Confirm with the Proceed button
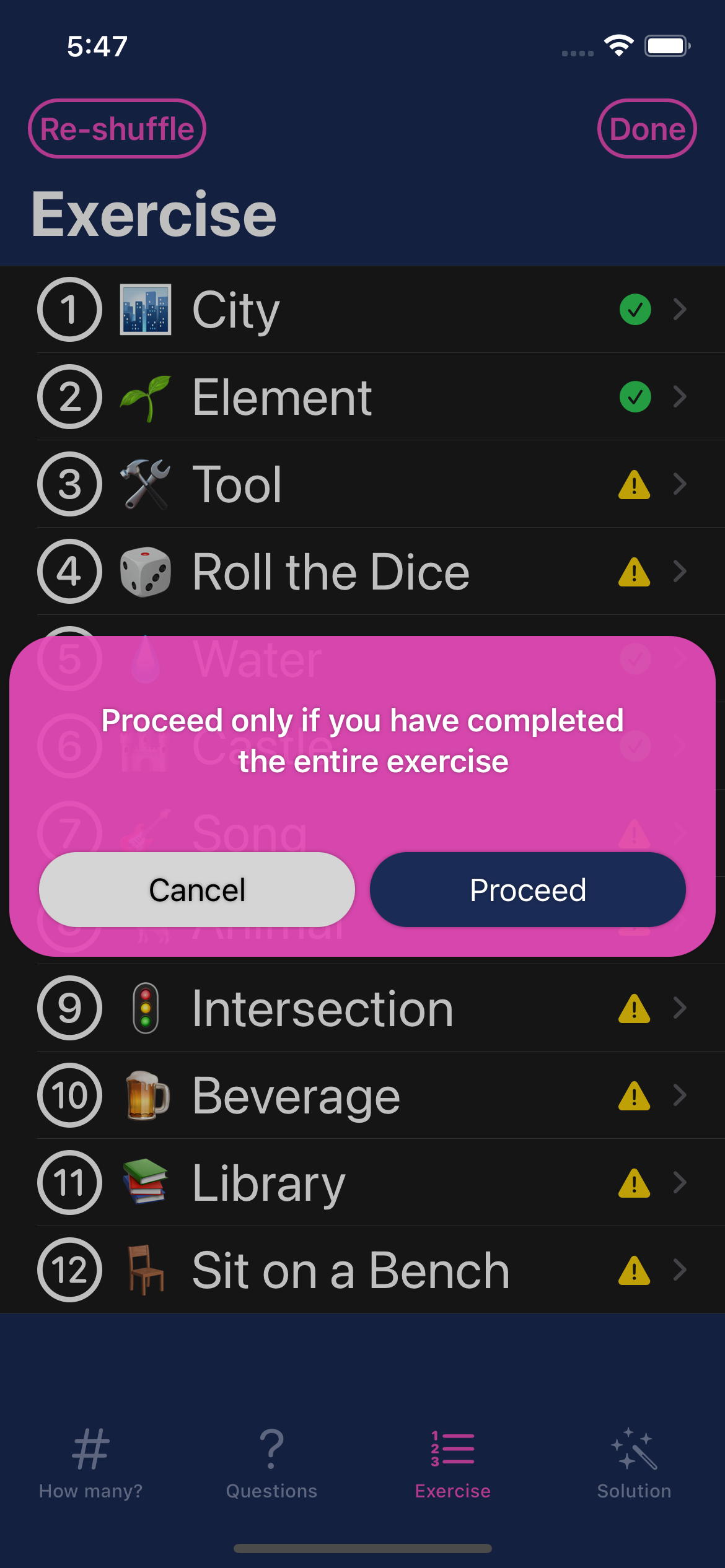Image resolution: width=725 pixels, height=1568 pixels. pos(527,890)
